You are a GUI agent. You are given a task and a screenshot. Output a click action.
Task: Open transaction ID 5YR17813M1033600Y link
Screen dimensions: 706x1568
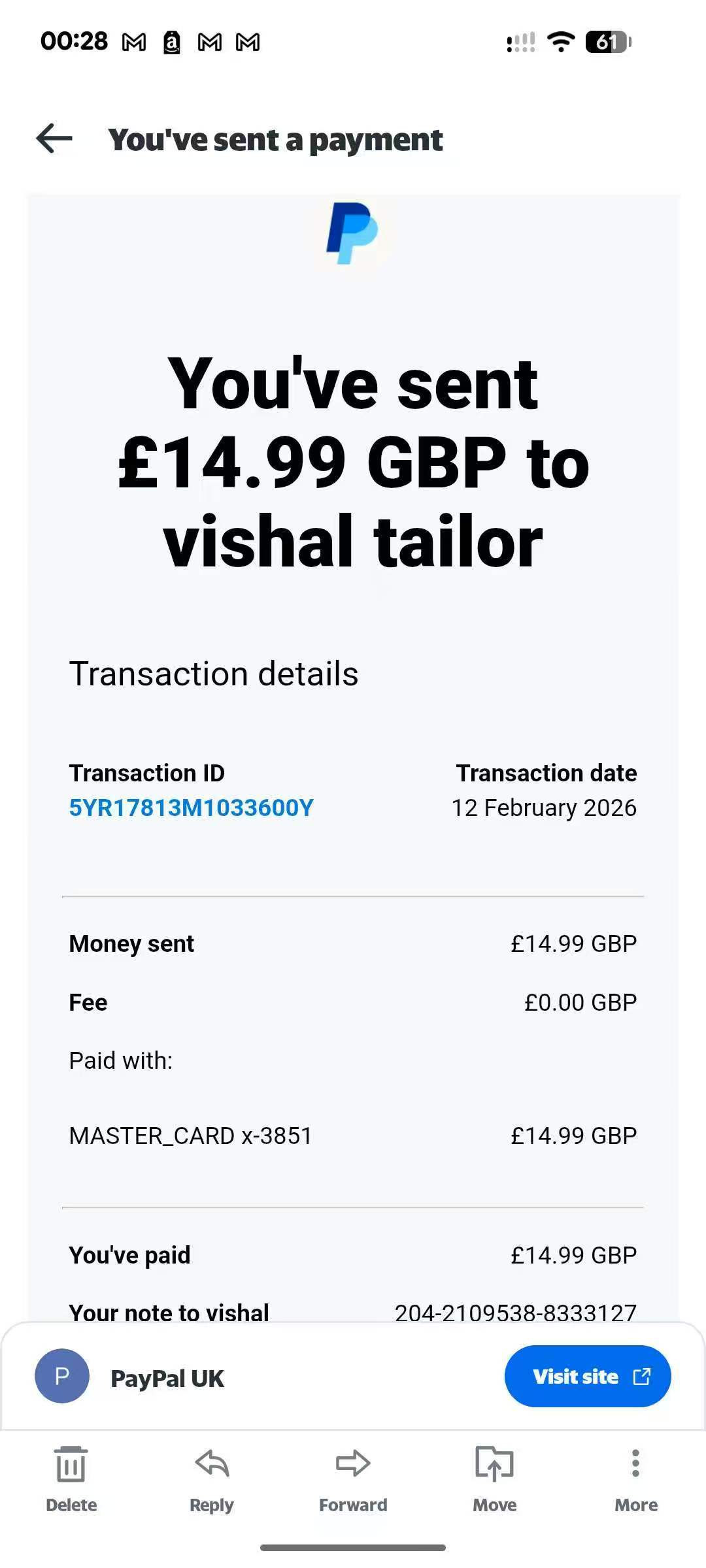pos(191,808)
